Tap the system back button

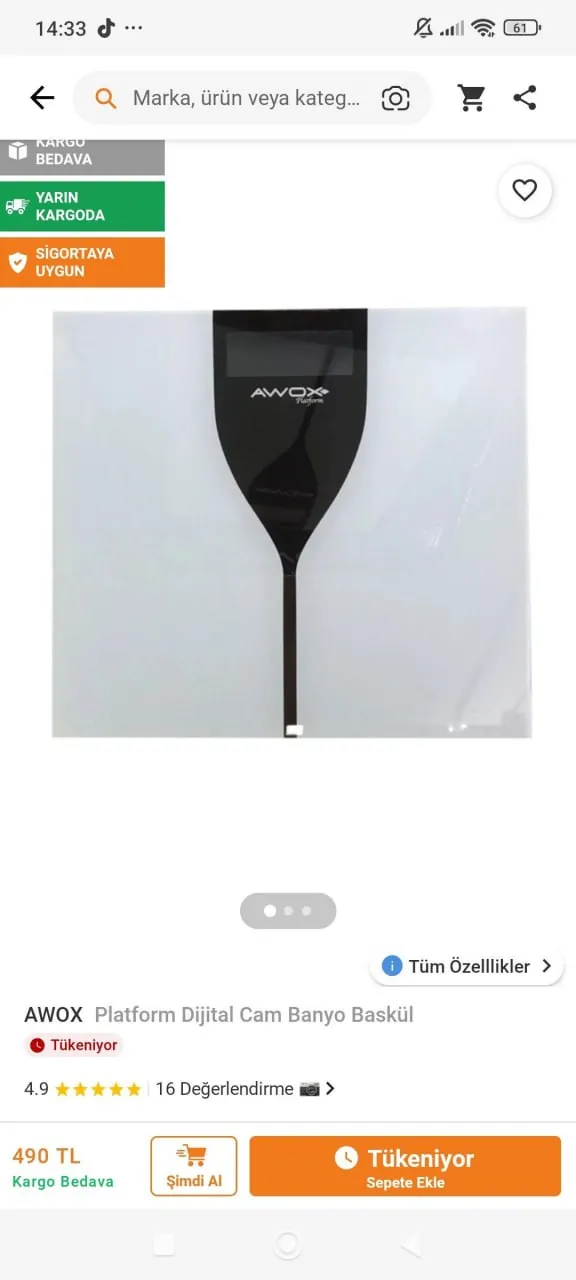(411, 1244)
